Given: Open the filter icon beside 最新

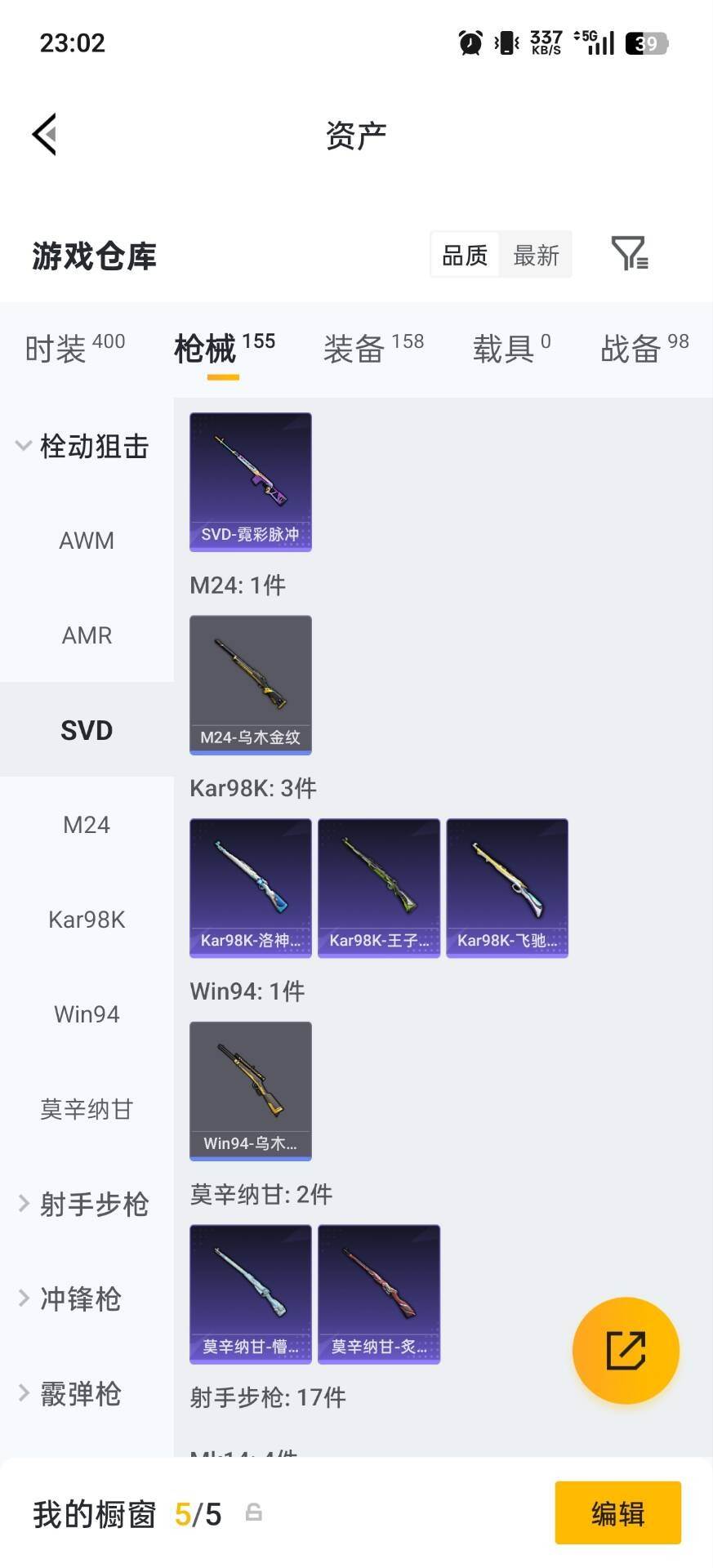Looking at the screenshot, I should [629, 254].
